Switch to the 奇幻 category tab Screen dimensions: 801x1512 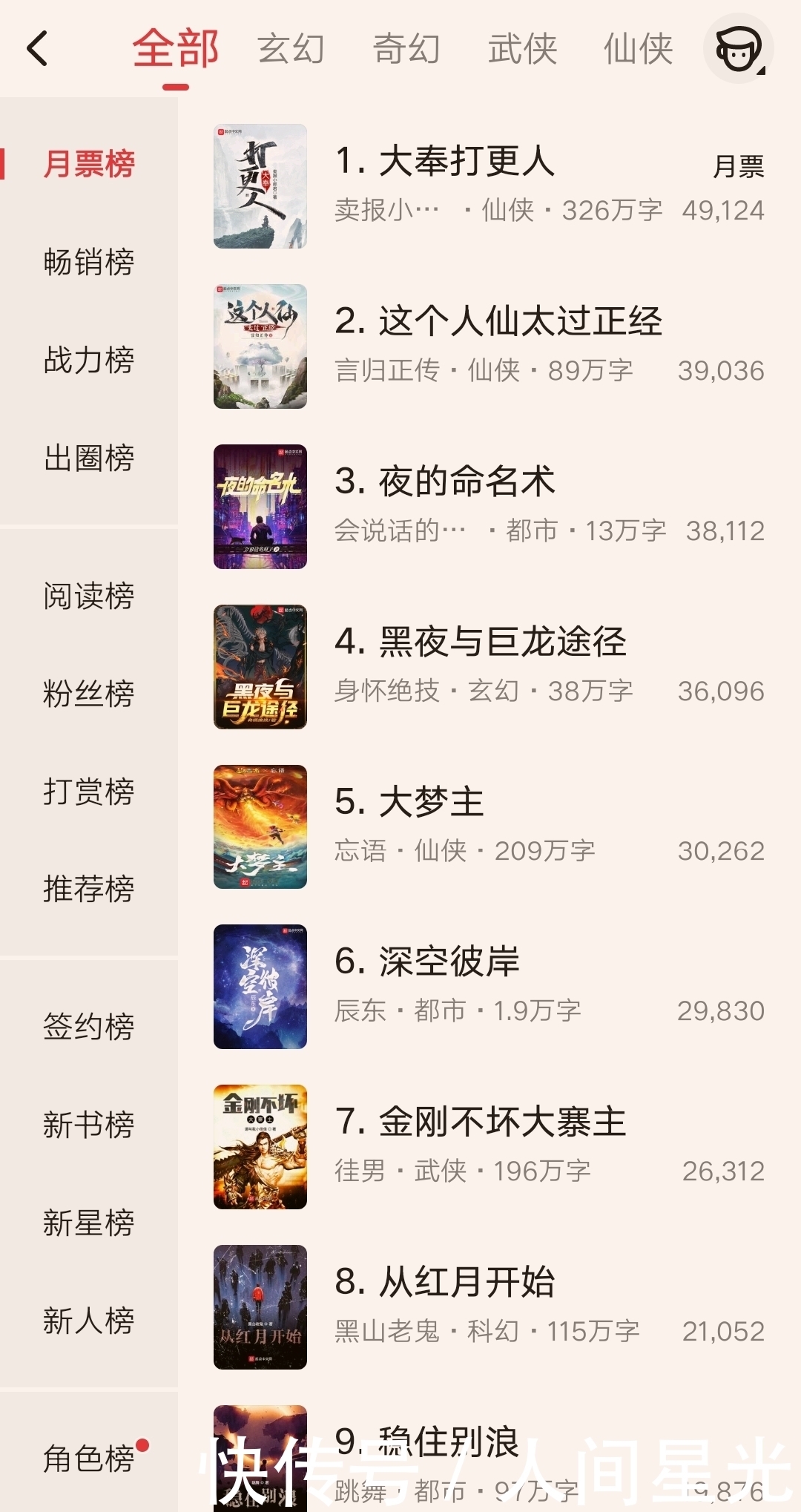407,49
